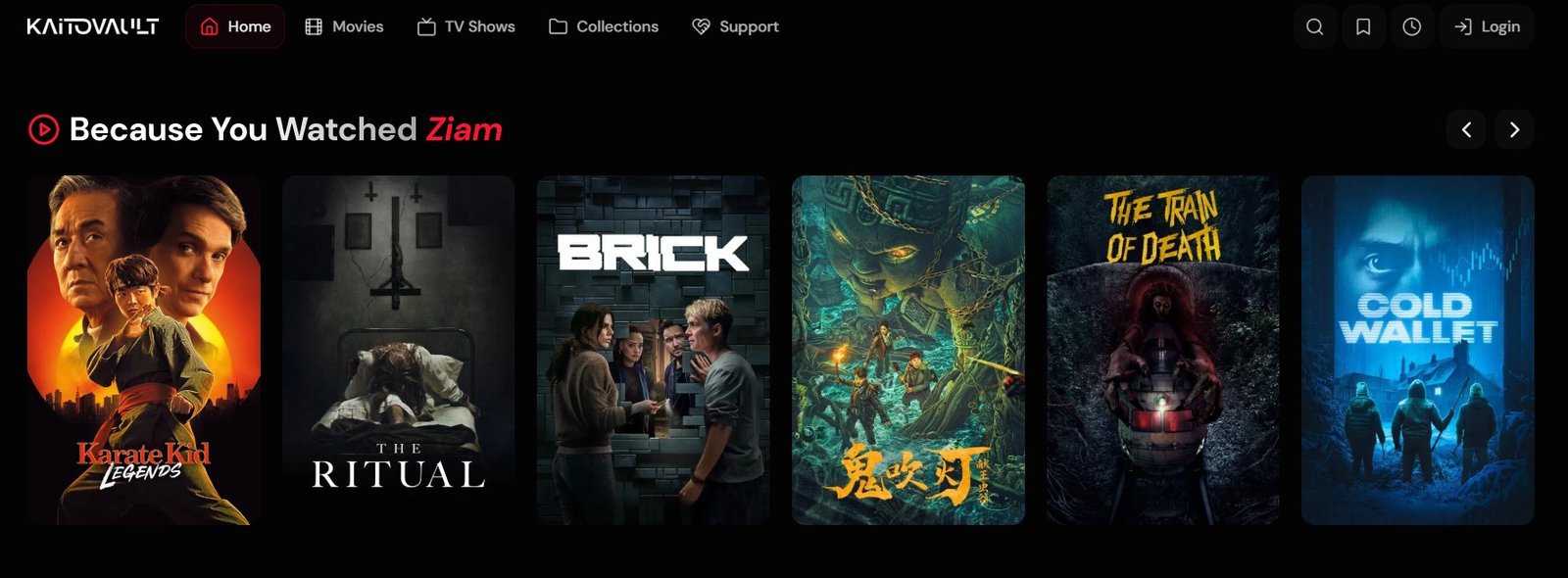The width and height of the screenshot is (1568, 578).
Task: Open watch history clock icon
Action: pos(1411,27)
